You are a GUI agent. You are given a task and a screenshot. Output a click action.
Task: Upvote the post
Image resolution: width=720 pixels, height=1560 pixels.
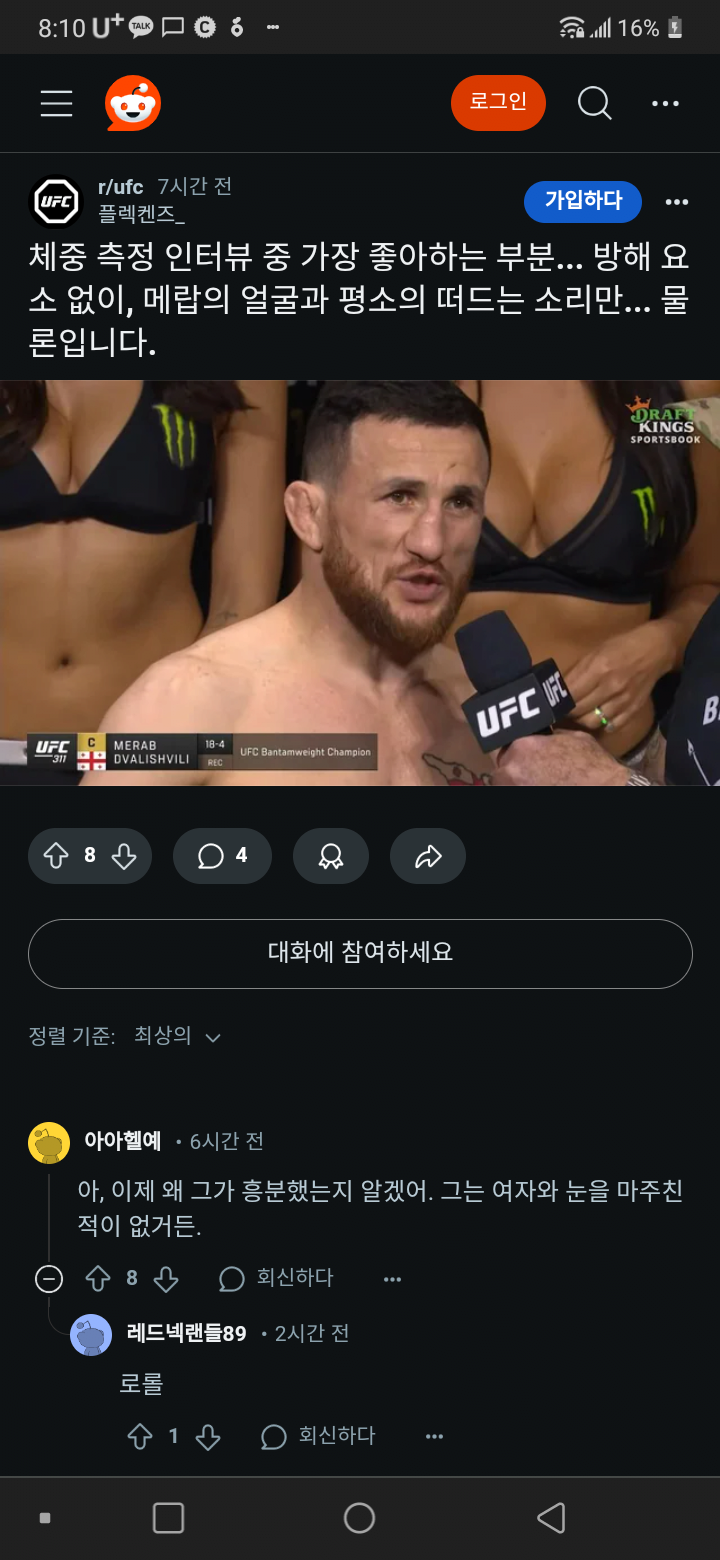pos(57,856)
